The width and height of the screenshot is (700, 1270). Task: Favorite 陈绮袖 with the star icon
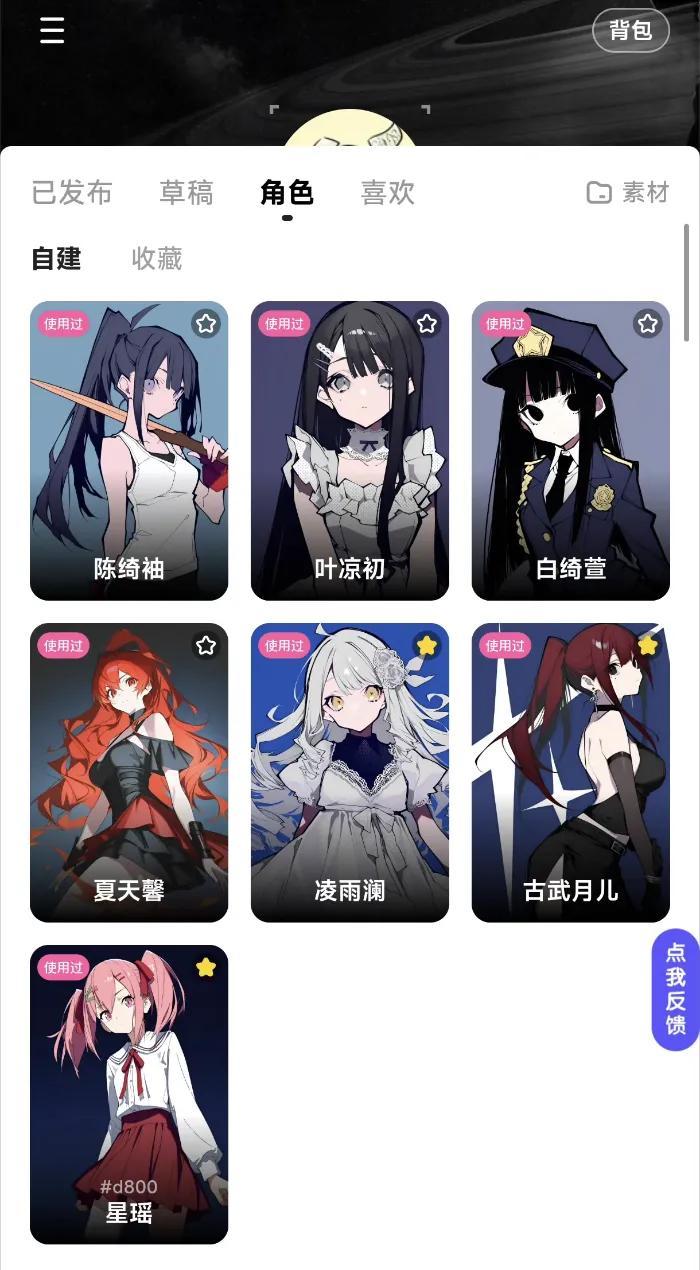coord(206,324)
